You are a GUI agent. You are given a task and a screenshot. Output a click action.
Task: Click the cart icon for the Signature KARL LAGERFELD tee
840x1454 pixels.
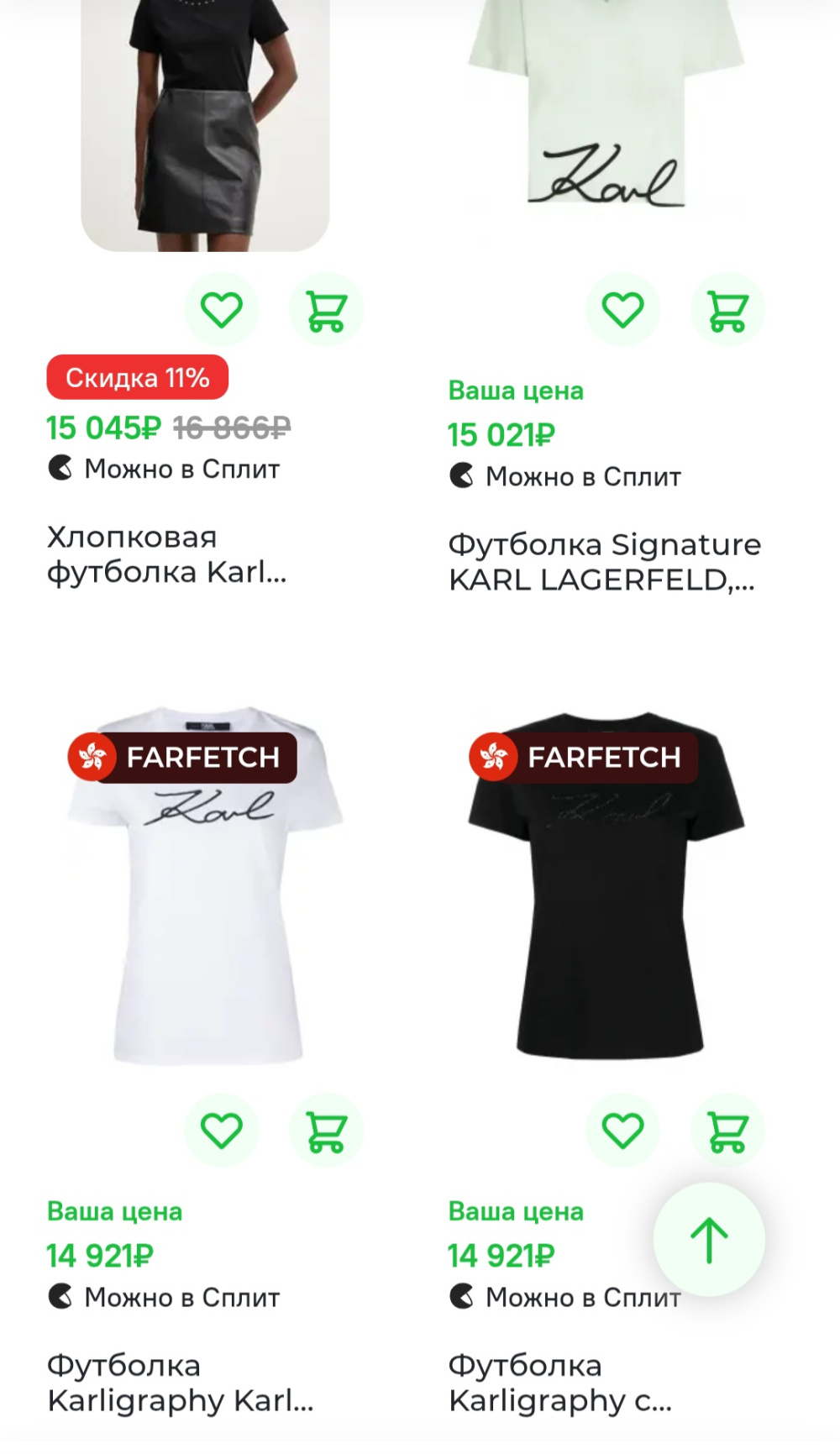pyautogui.click(x=727, y=310)
